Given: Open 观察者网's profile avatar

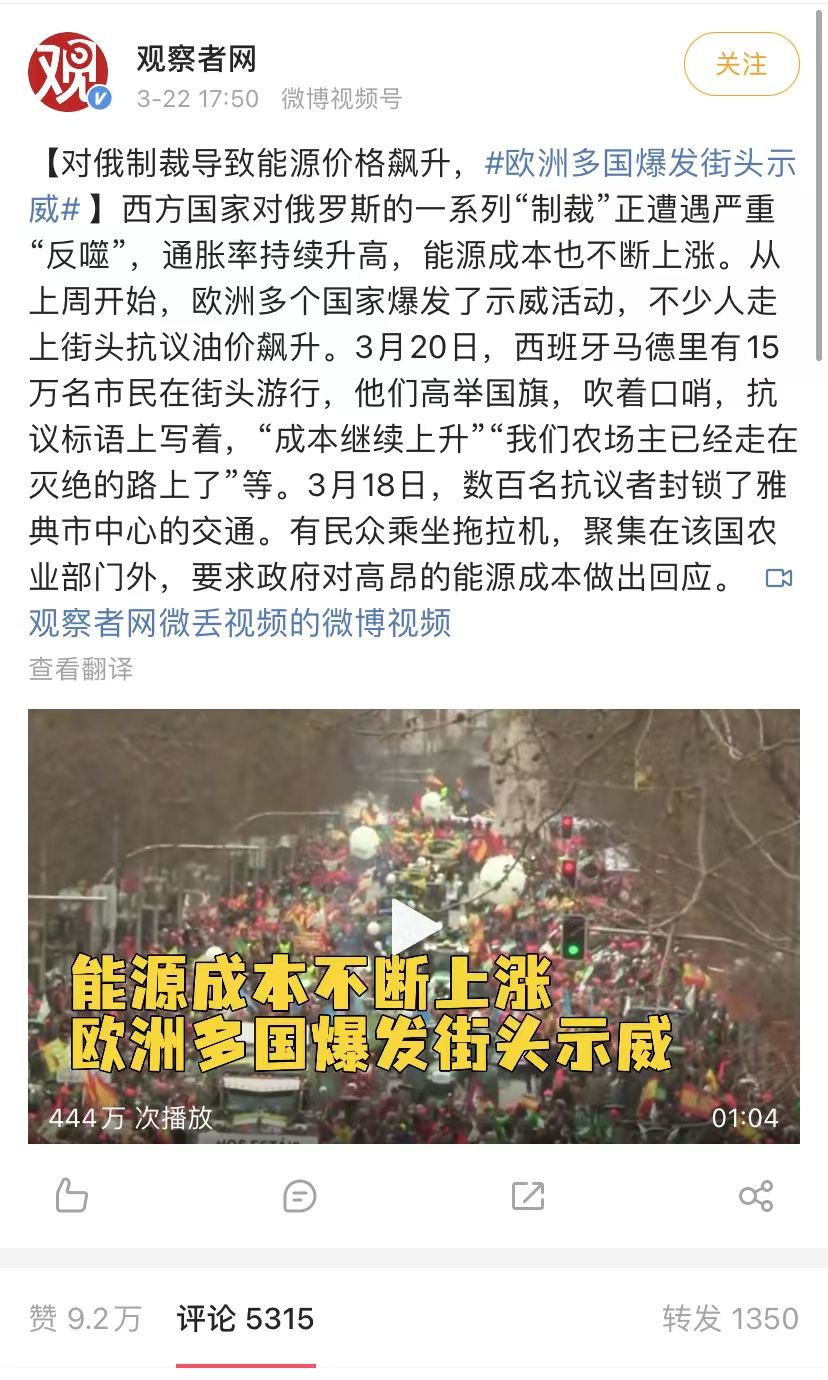Looking at the screenshot, I should 68,72.
